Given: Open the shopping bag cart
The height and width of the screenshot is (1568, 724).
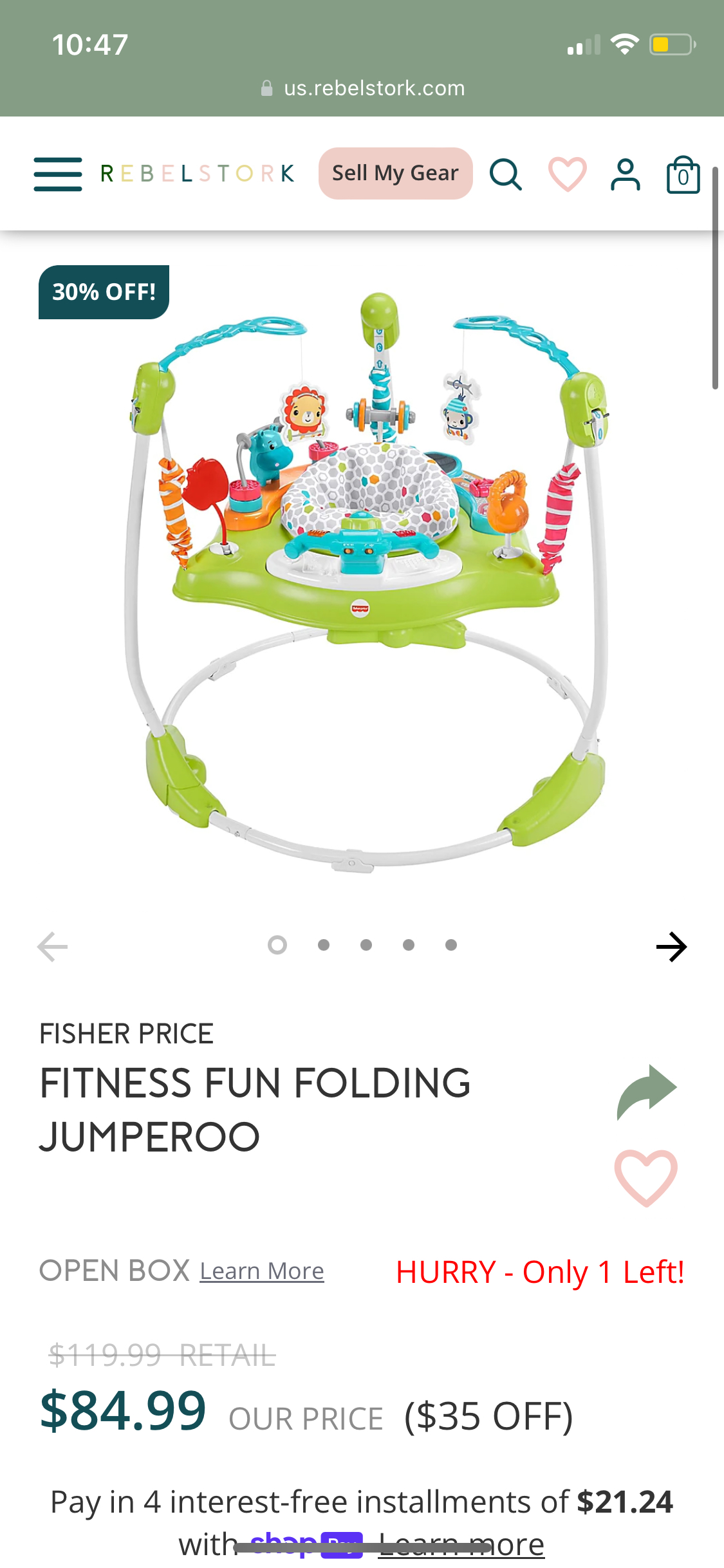Looking at the screenshot, I should coord(683,174).
